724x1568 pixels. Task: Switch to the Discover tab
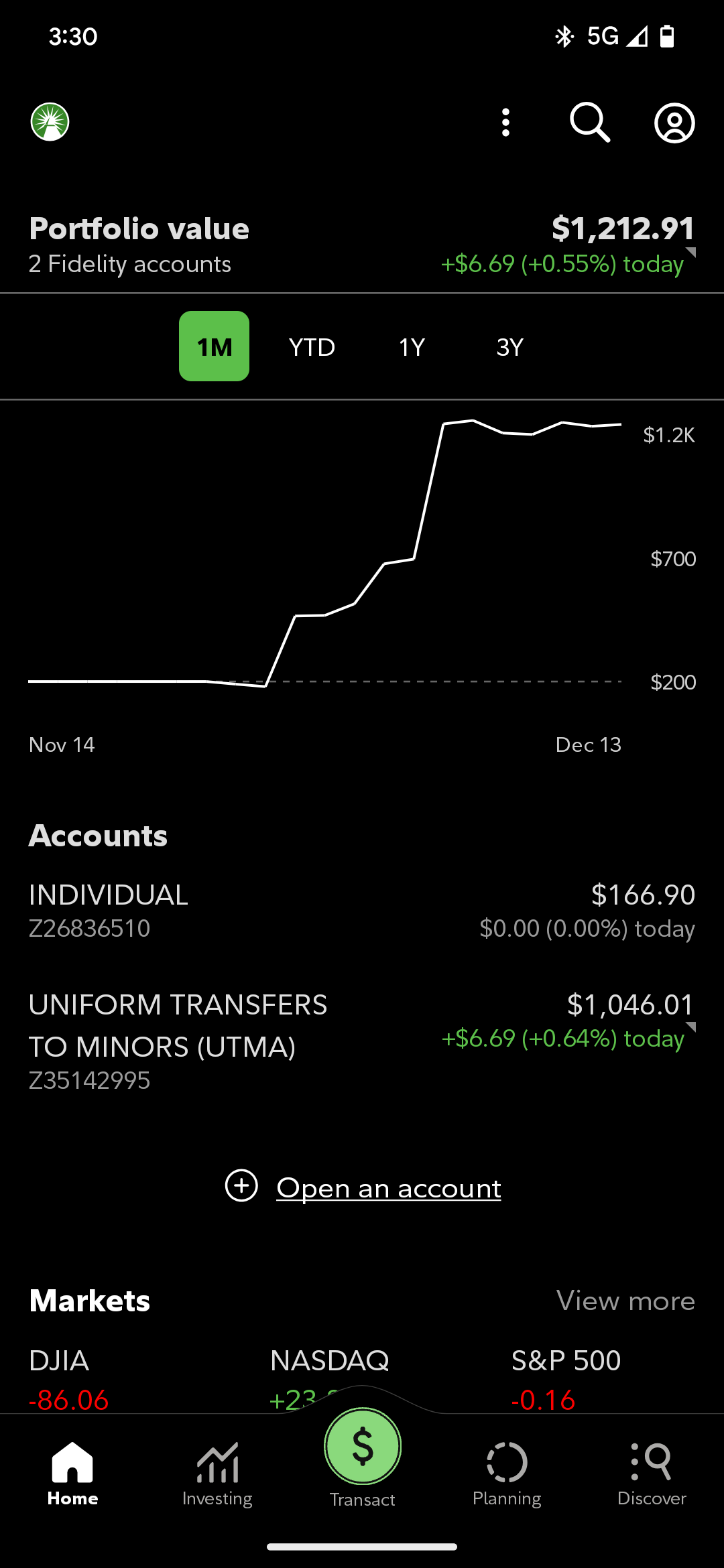click(652, 1473)
